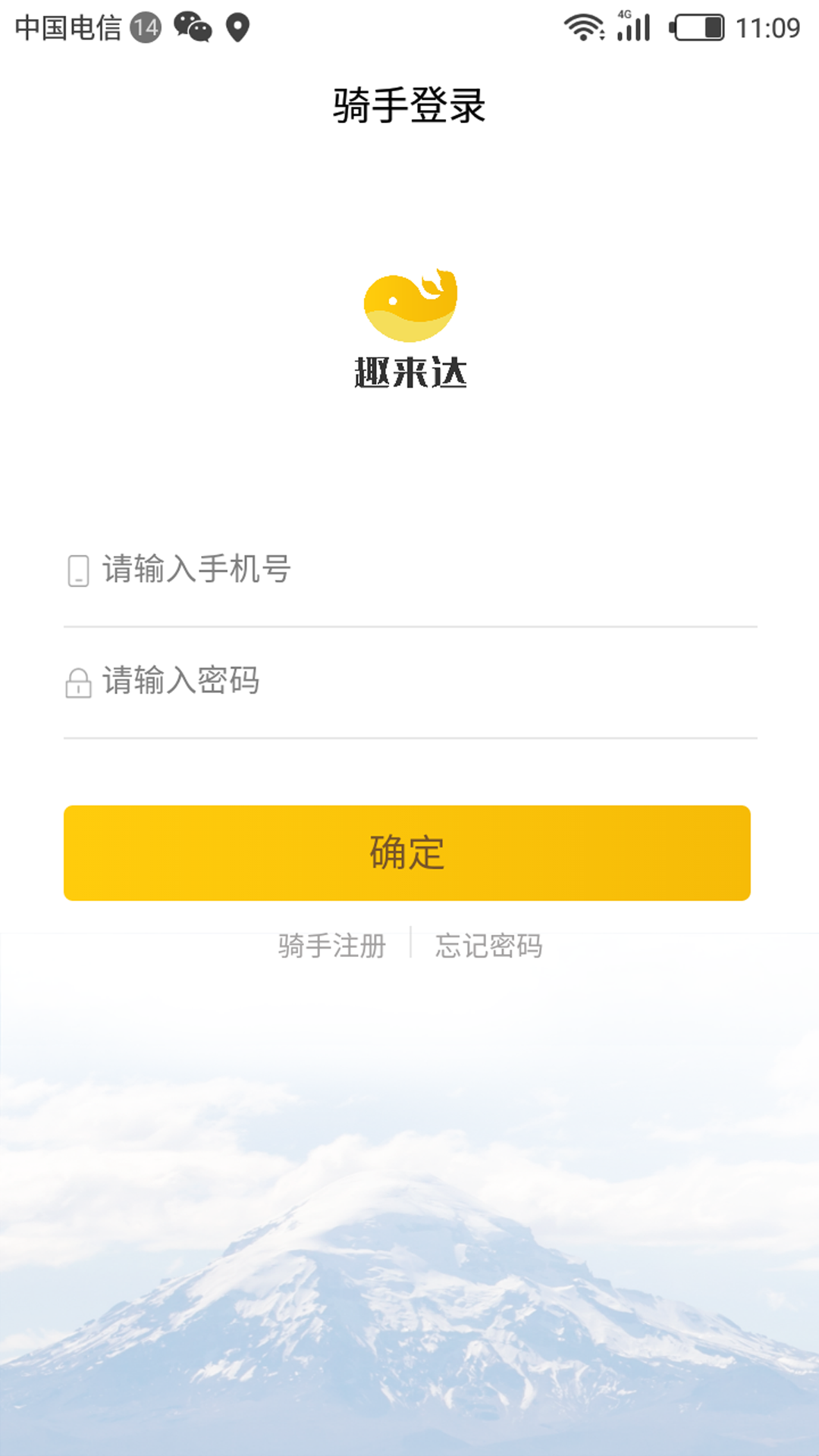Click the video chat icon next to WeChat
This screenshot has width=819, height=1456.
[x=202, y=30]
